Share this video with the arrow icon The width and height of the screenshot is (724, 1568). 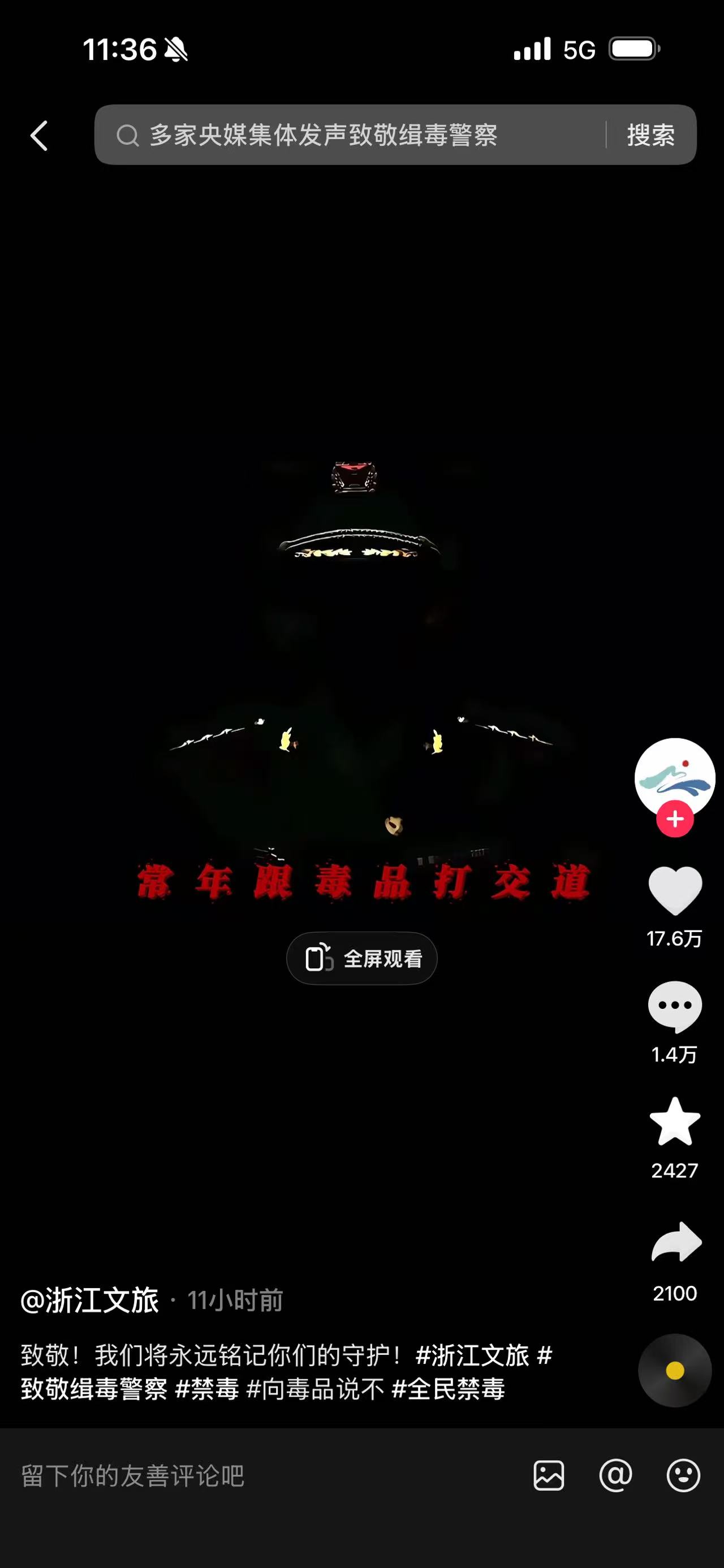click(676, 1242)
